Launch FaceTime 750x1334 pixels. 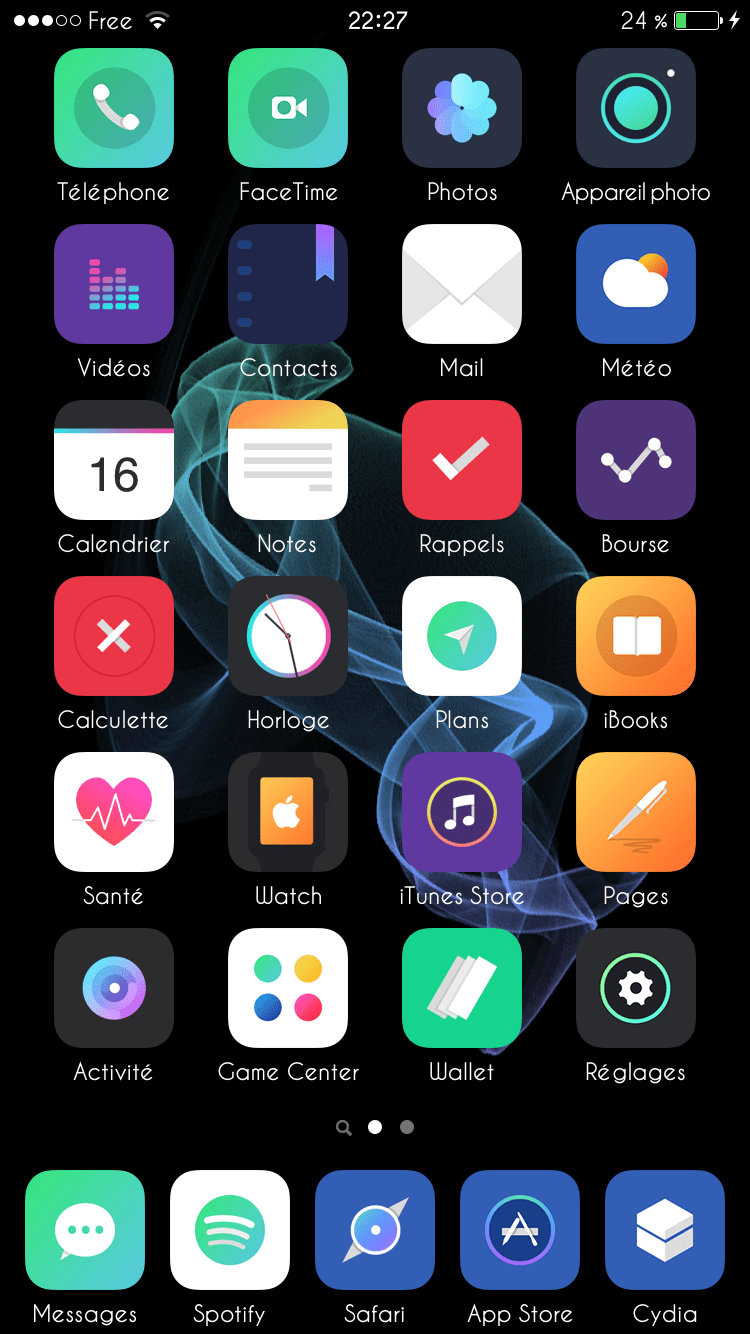288,108
